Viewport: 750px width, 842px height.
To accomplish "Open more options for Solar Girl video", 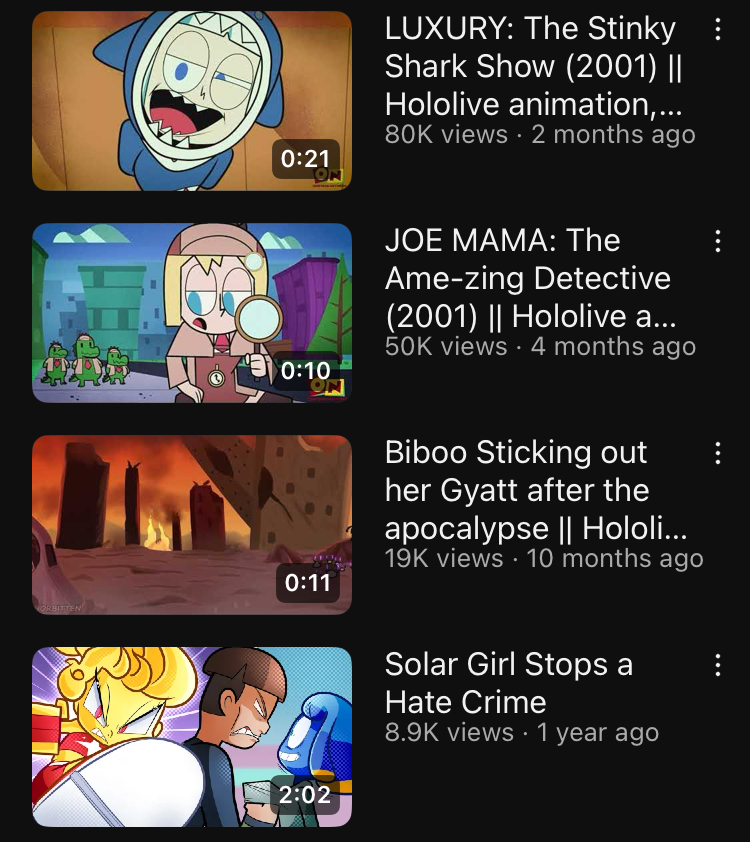I will click(x=717, y=665).
